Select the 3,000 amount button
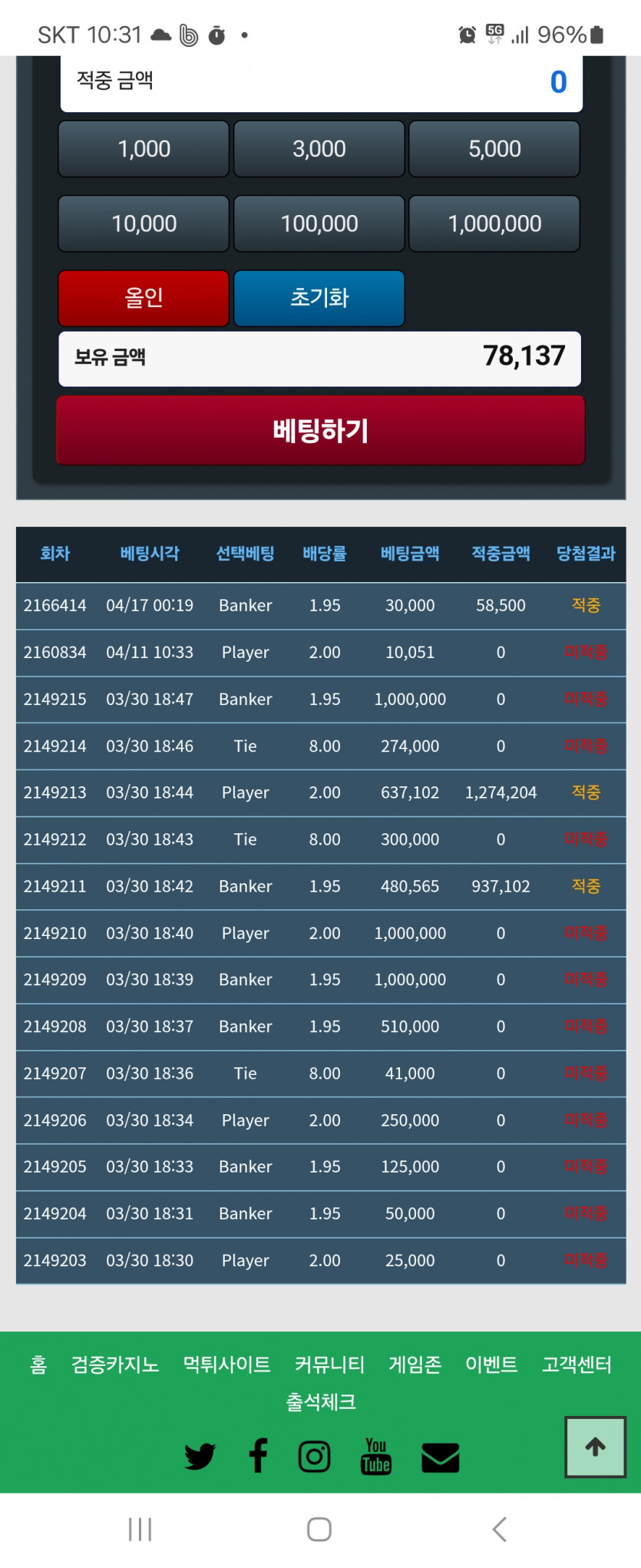Screen dimensions: 641x1568 319,149
